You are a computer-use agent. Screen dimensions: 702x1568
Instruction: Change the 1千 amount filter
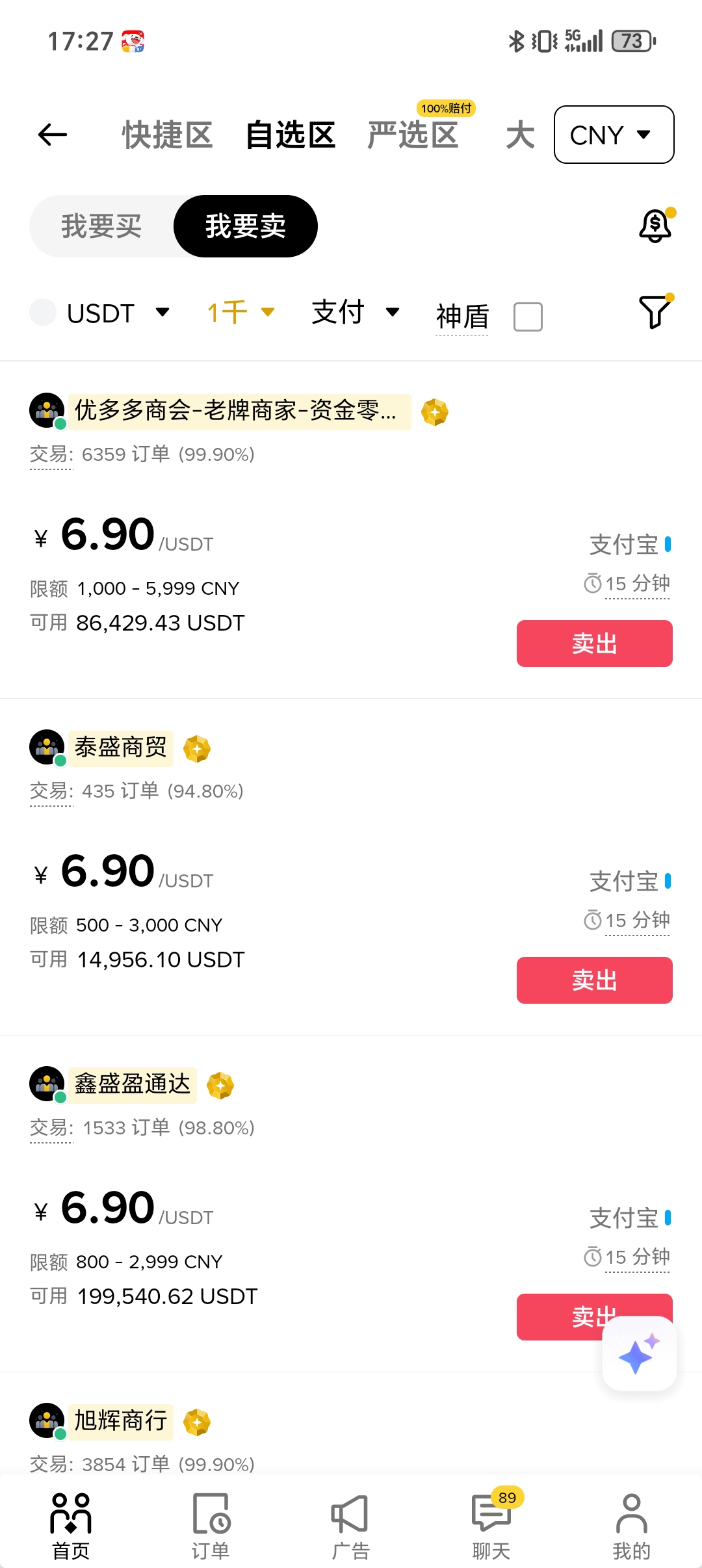click(240, 313)
